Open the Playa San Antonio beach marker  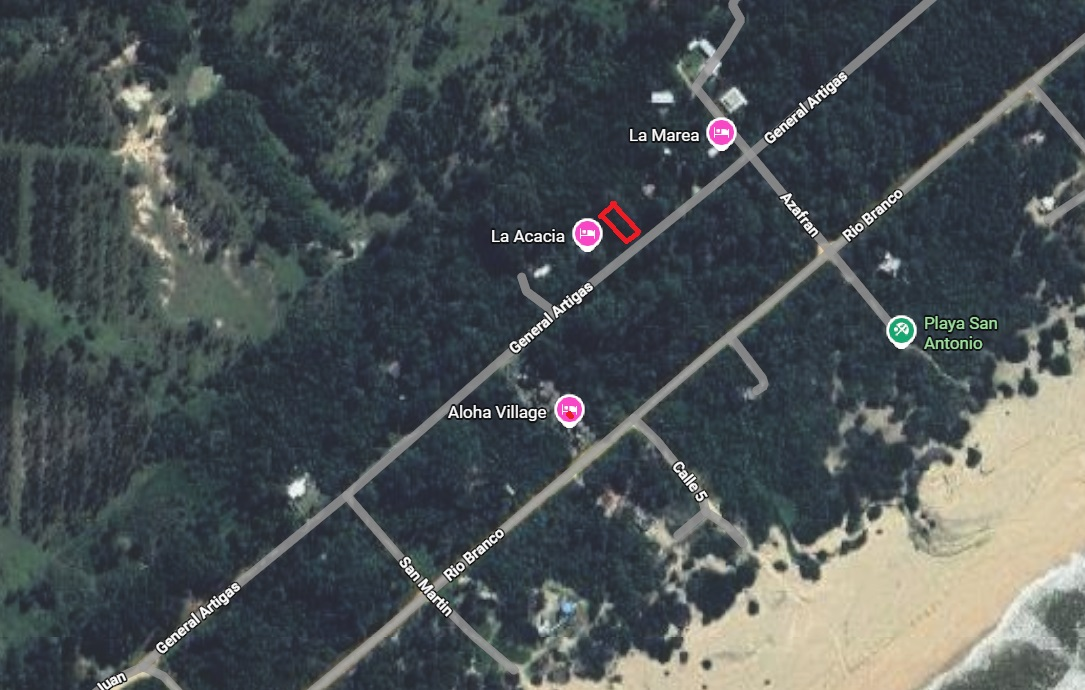click(x=901, y=329)
